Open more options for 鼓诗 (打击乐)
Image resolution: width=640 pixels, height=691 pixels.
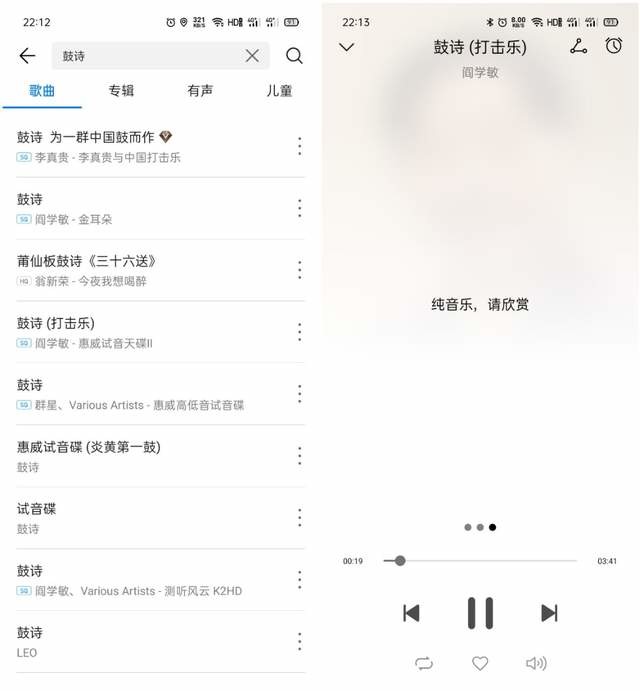click(x=299, y=332)
